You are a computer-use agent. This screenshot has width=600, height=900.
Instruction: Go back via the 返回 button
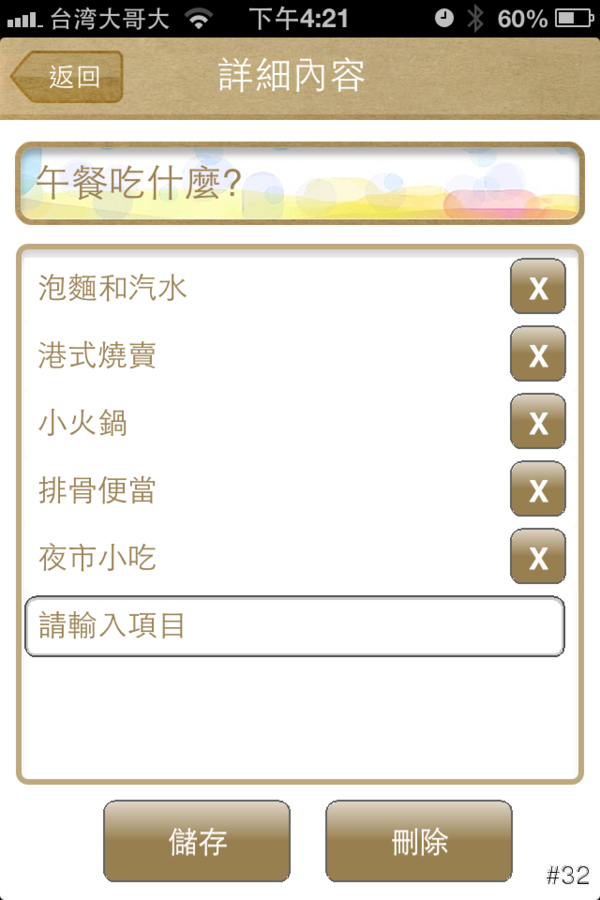tap(67, 77)
